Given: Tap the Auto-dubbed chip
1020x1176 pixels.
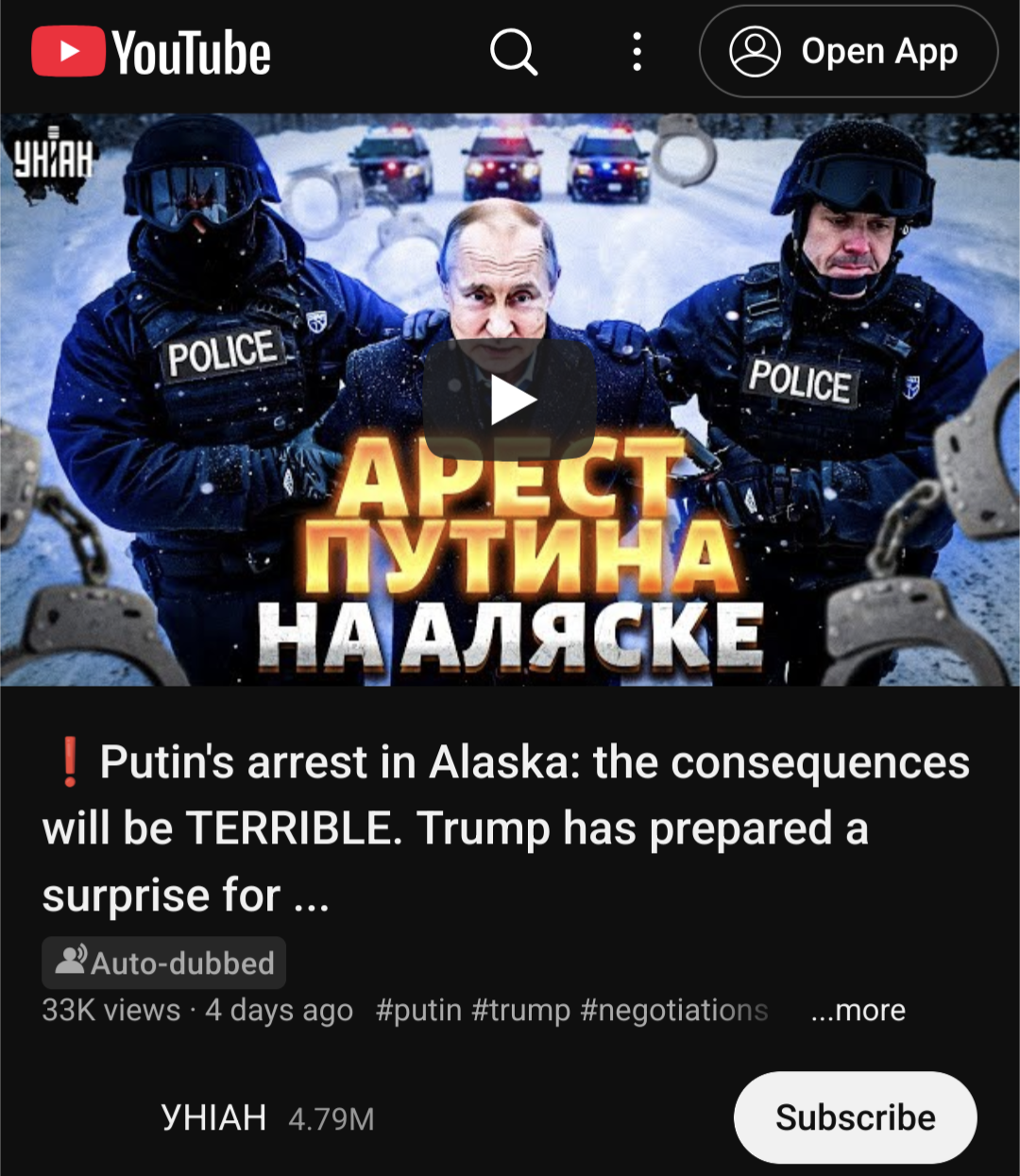Looking at the screenshot, I should coord(164,963).
